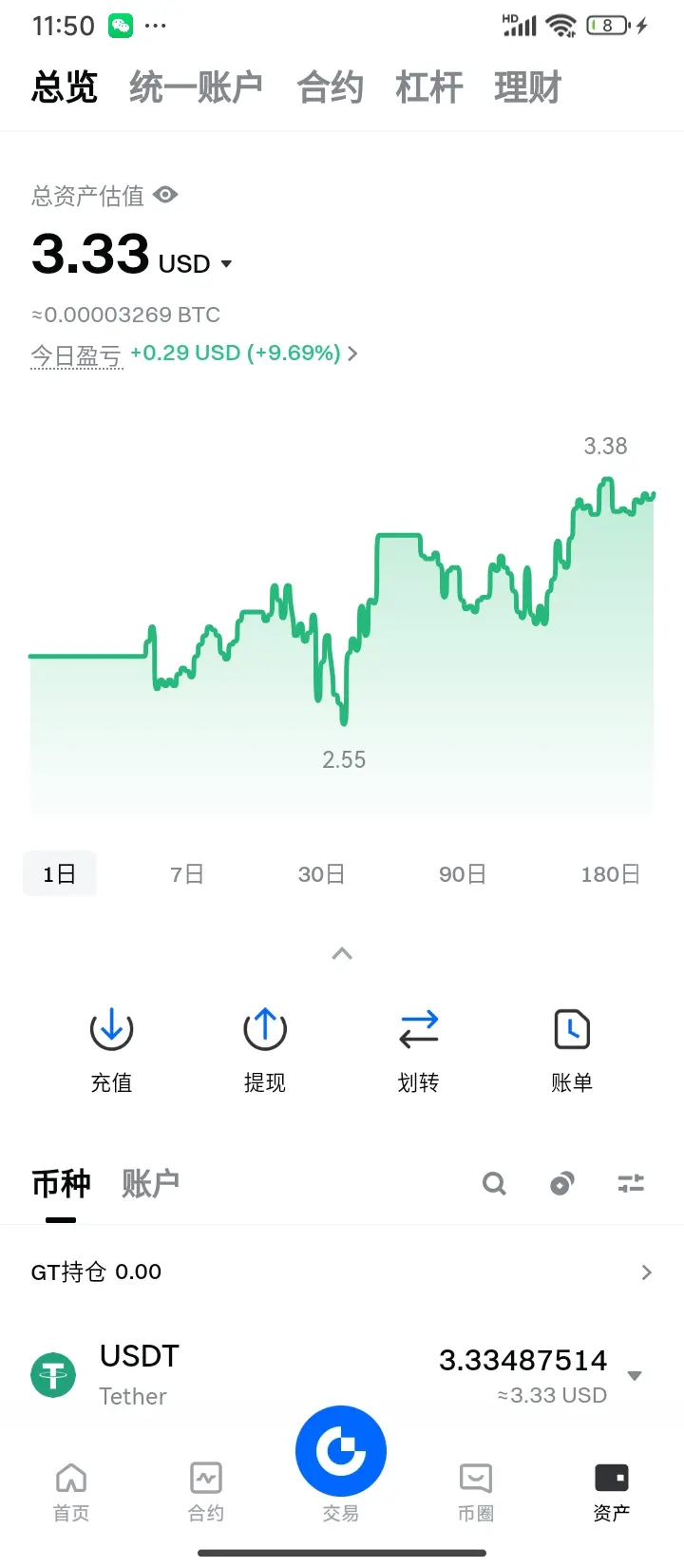Open today's profit and loss details
The image size is (684, 1568).
(244, 354)
